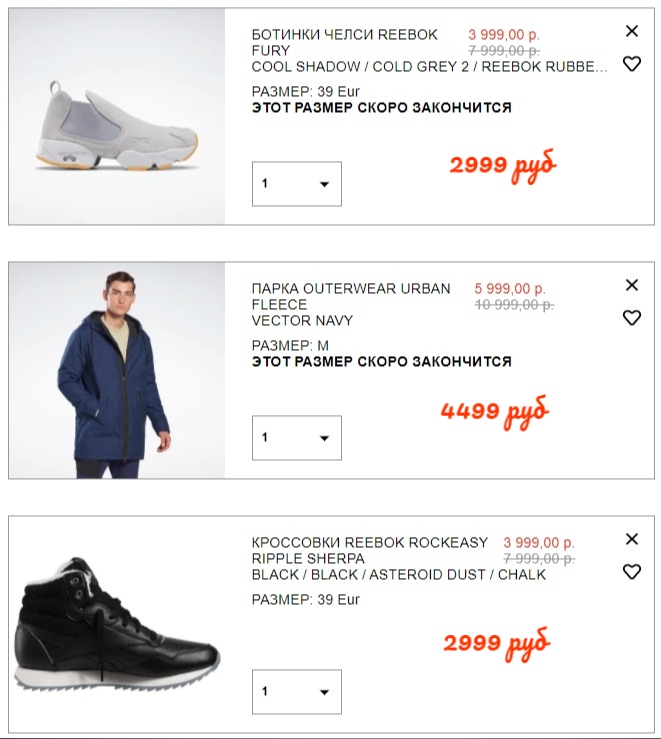This screenshot has height=739, width=661.
Task: Save Urban Fleece parka to favorites
Action: coord(631,318)
